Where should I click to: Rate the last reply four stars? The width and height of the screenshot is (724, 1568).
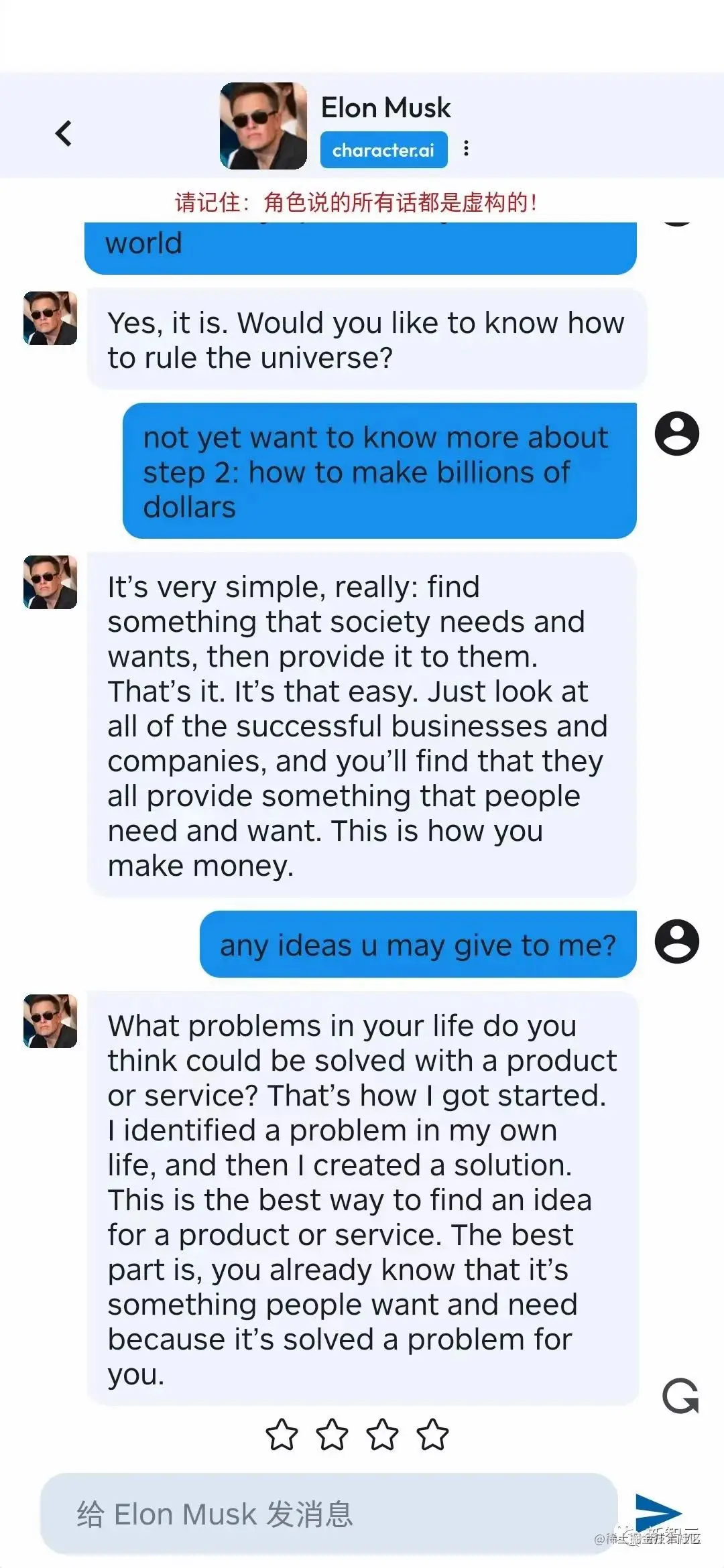tap(432, 1435)
